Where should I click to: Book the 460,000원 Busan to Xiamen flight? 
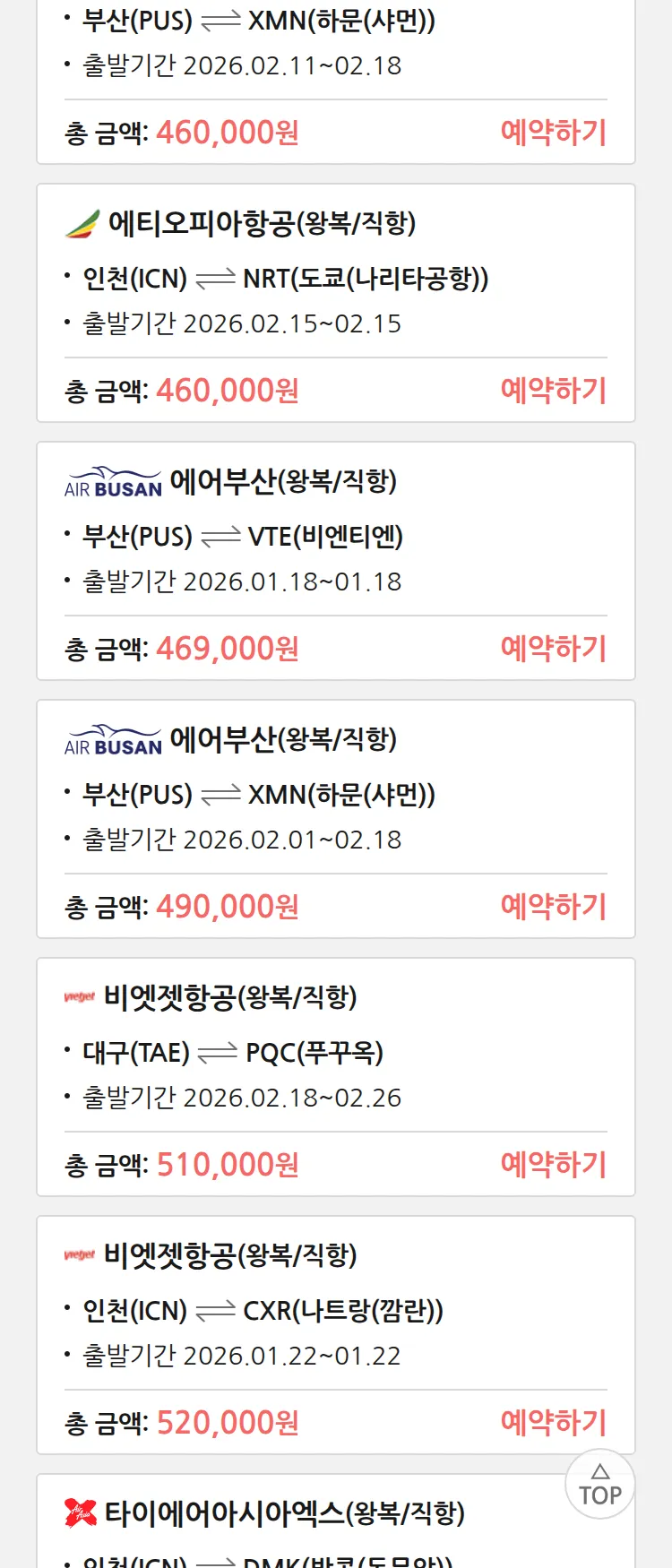(553, 133)
